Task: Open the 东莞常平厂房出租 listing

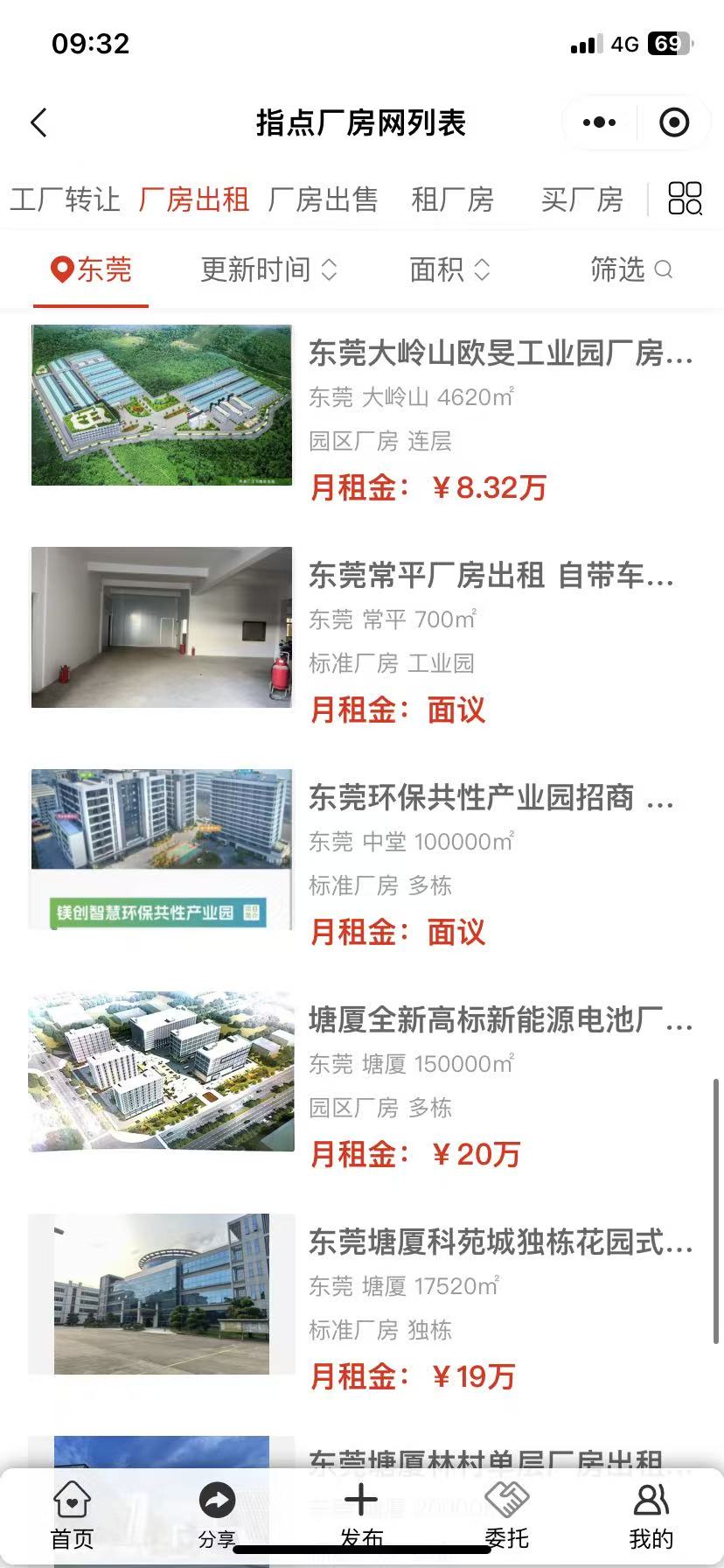Action: pyautogui.click(x=491, y=576)
